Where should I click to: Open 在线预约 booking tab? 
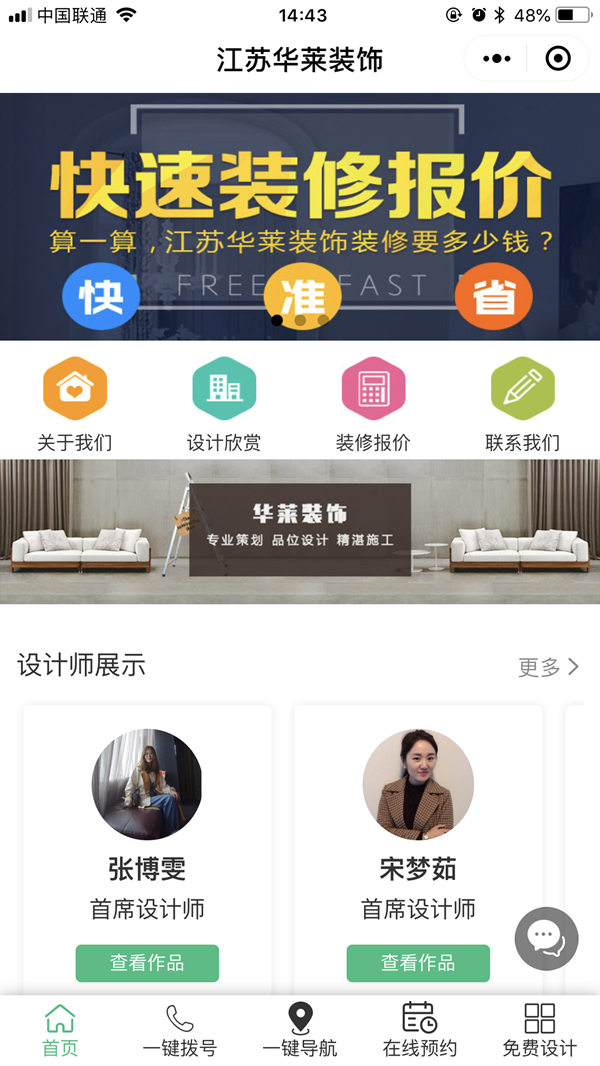point(420,1030)
